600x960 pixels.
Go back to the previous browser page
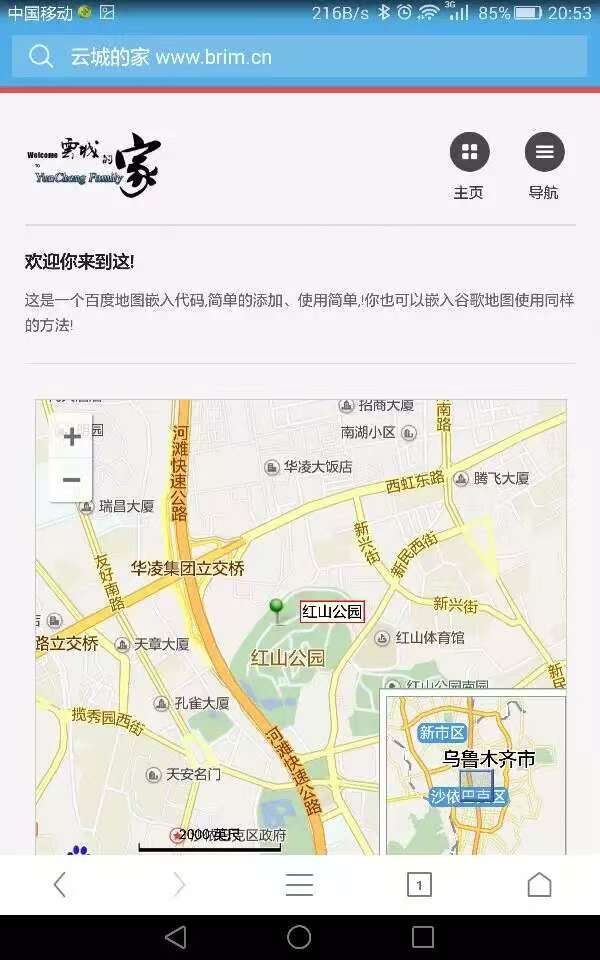tap(60, 884)
